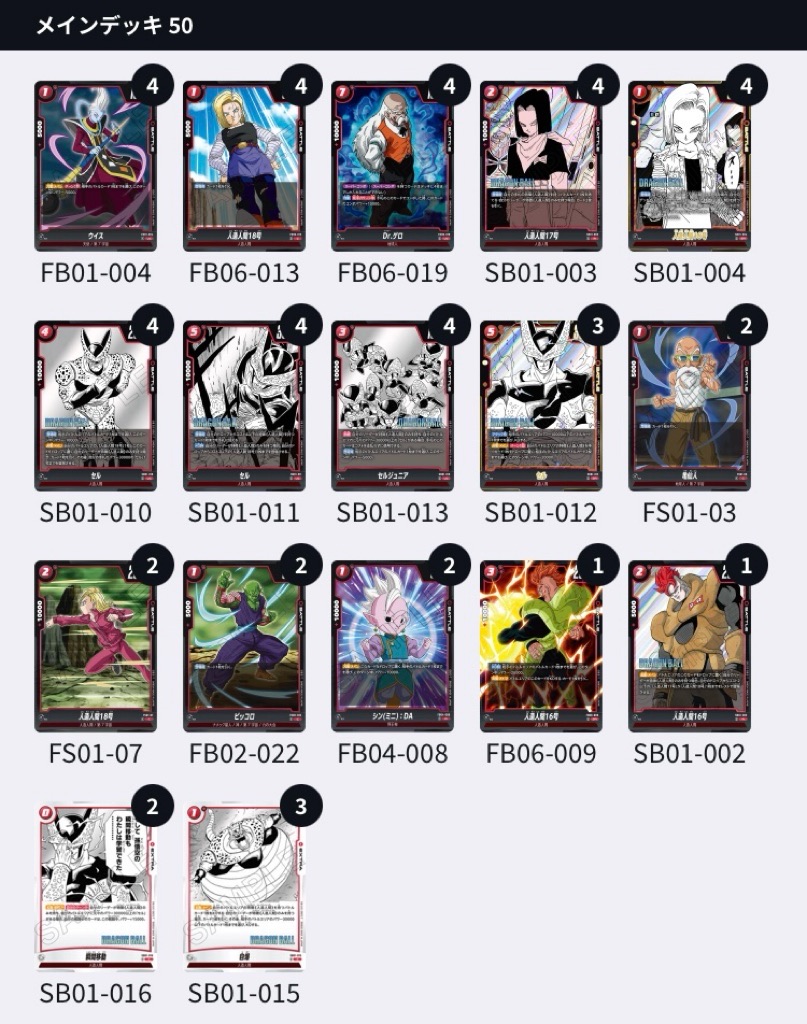Screen dimensions: 807x1024
Task: View card FB06-013 人造人間18号
Action: point(243,166)
